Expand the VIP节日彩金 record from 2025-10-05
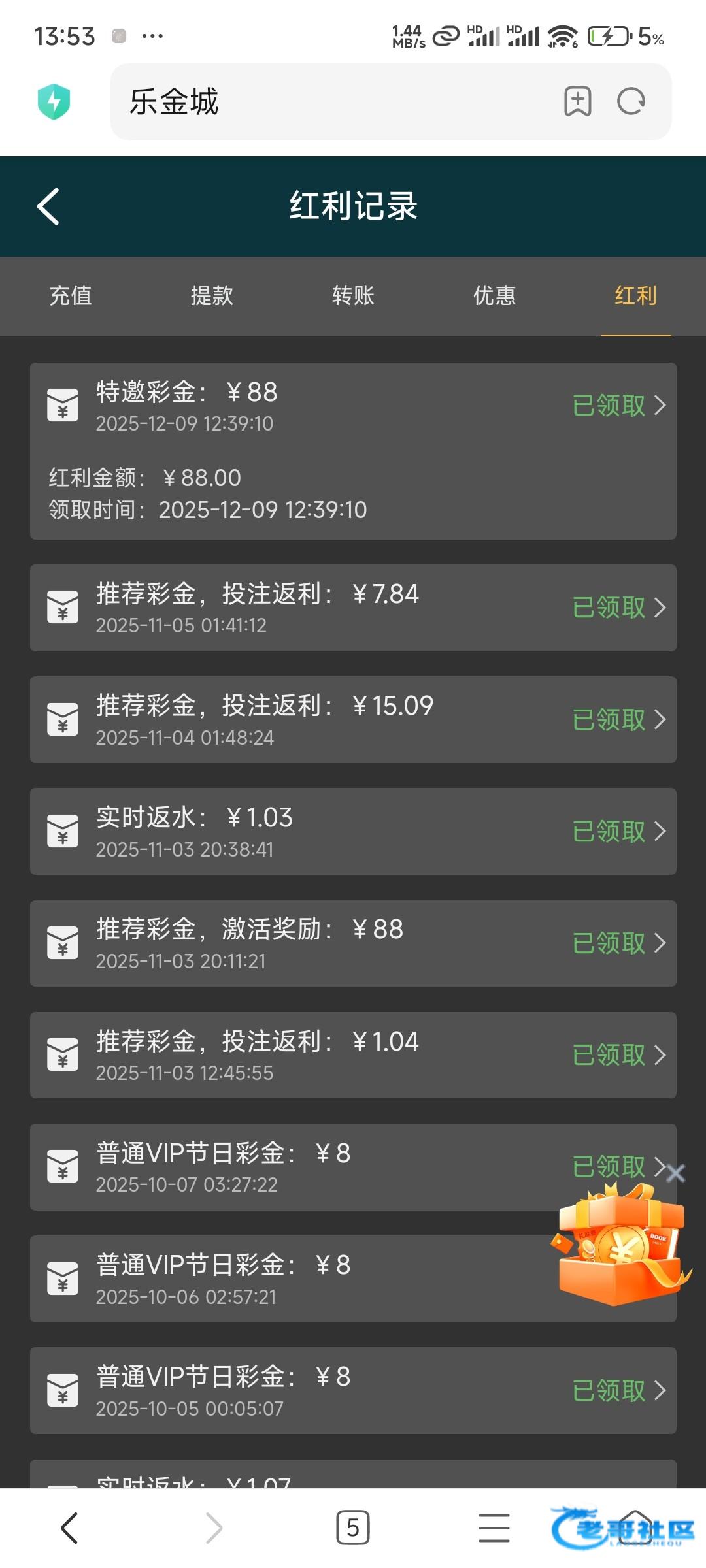706x1568 pixels. (x=618, y=1391)
